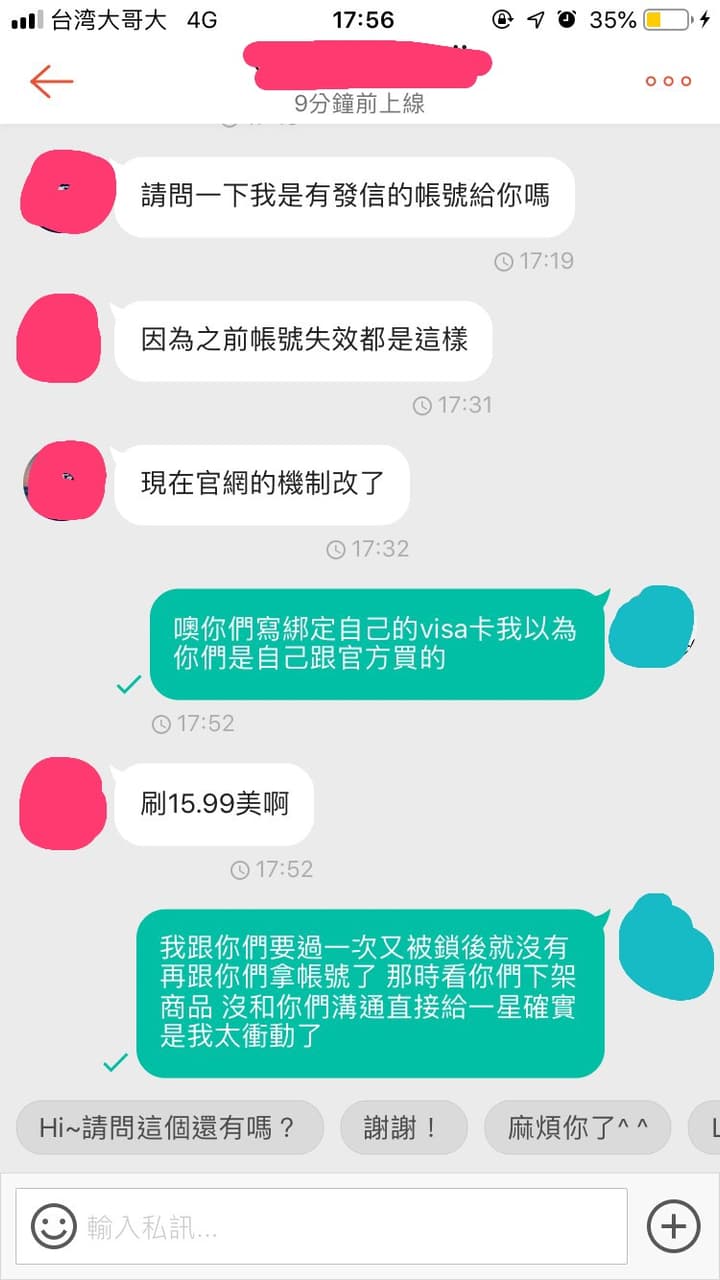The width and height of the screenshot is (720, 1280).
Task: Go back using the orange arrow
Action: (x=52, y=81)
